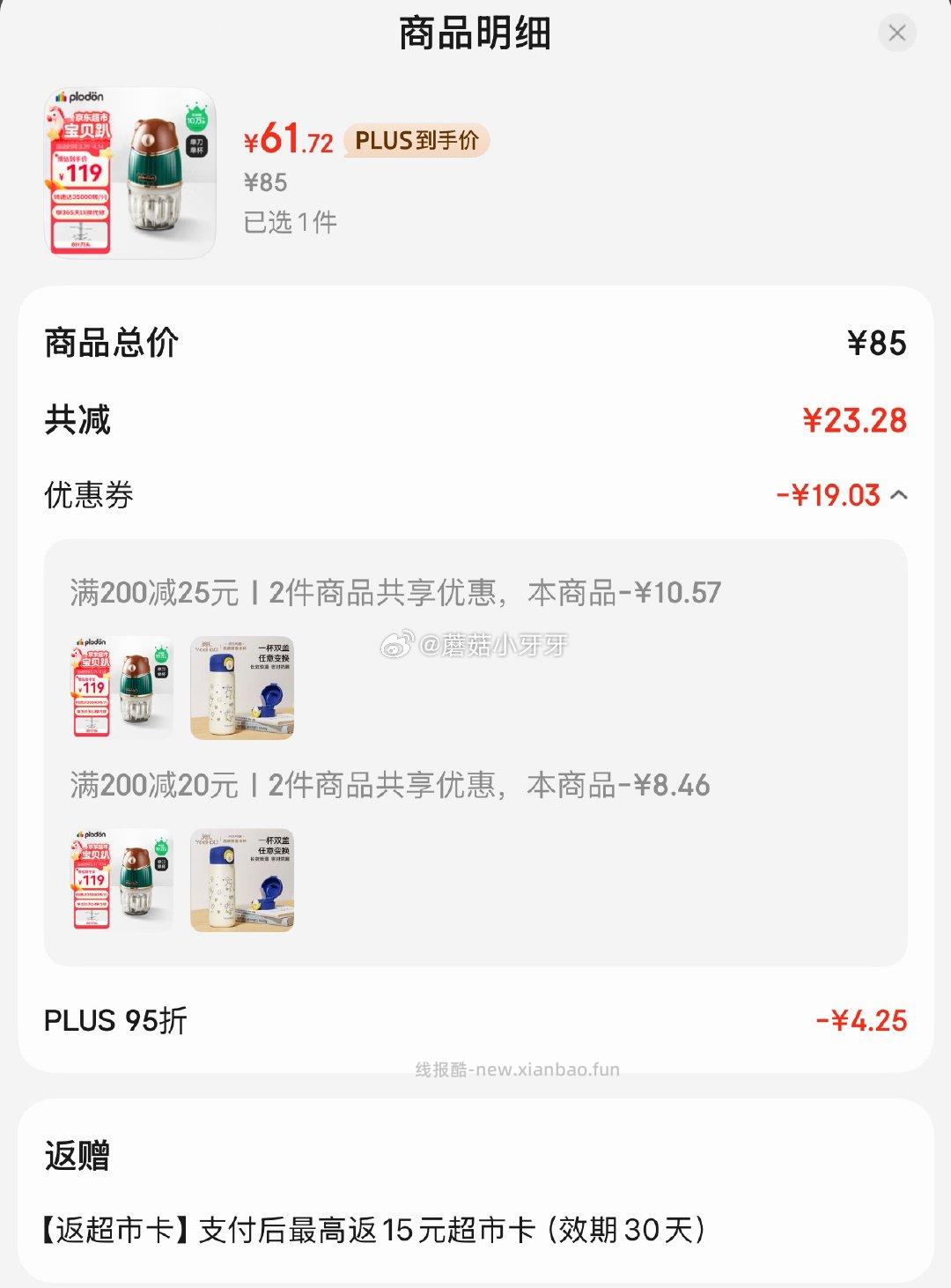Select the white thermos bottle in first coupon
Screen dimensions: 951x1288
click(x=242, y=687)
